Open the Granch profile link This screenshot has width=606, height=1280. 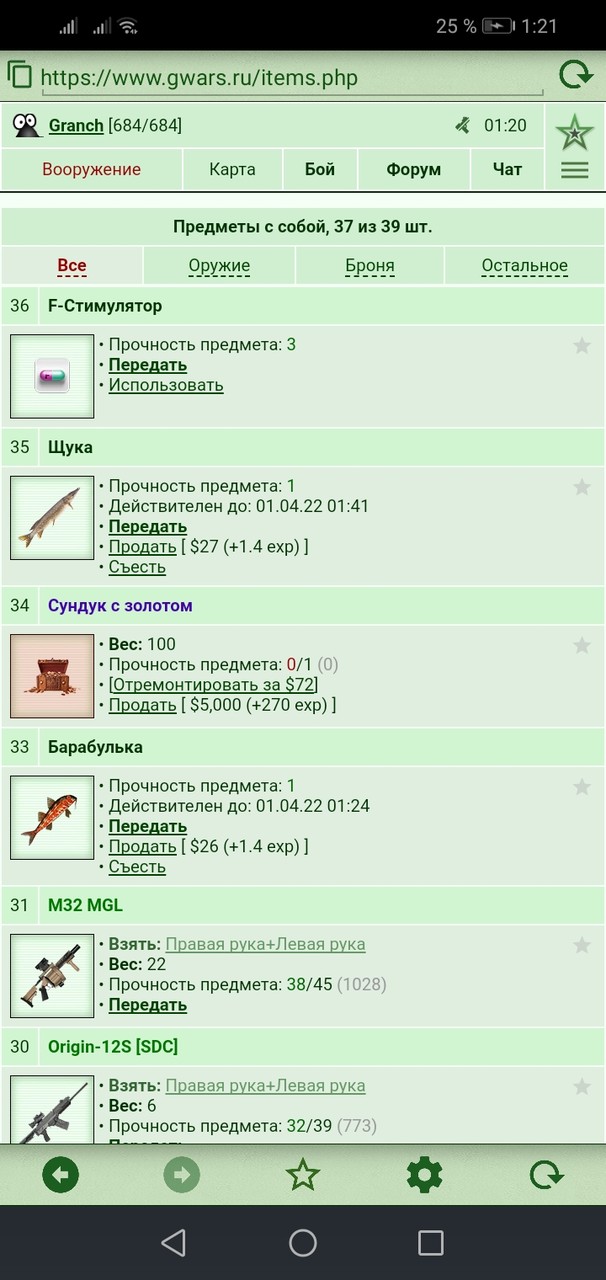point(76,125)
